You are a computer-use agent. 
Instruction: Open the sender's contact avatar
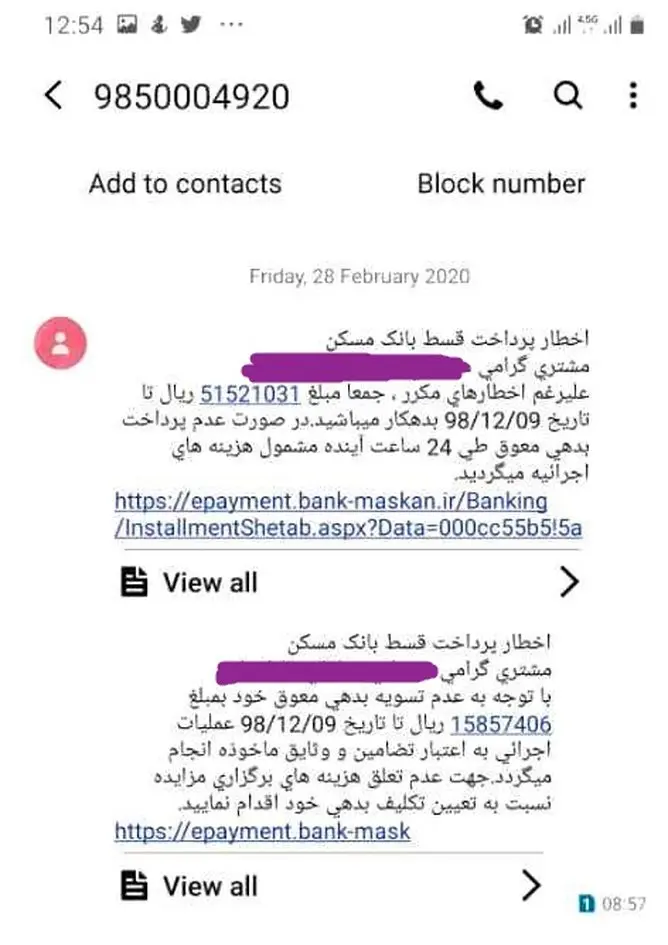pos(61,346)
